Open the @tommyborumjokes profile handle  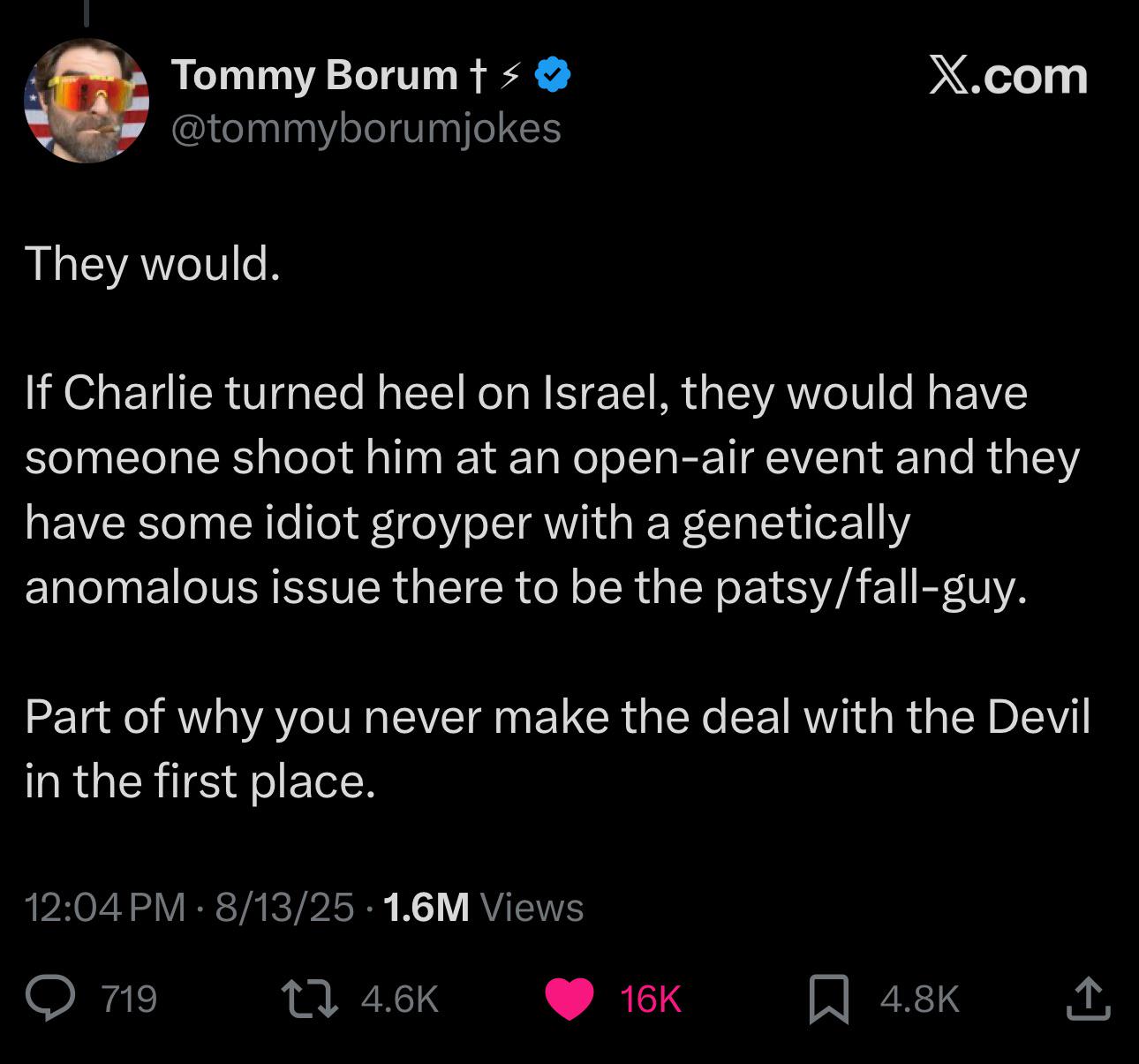(365, 128)
